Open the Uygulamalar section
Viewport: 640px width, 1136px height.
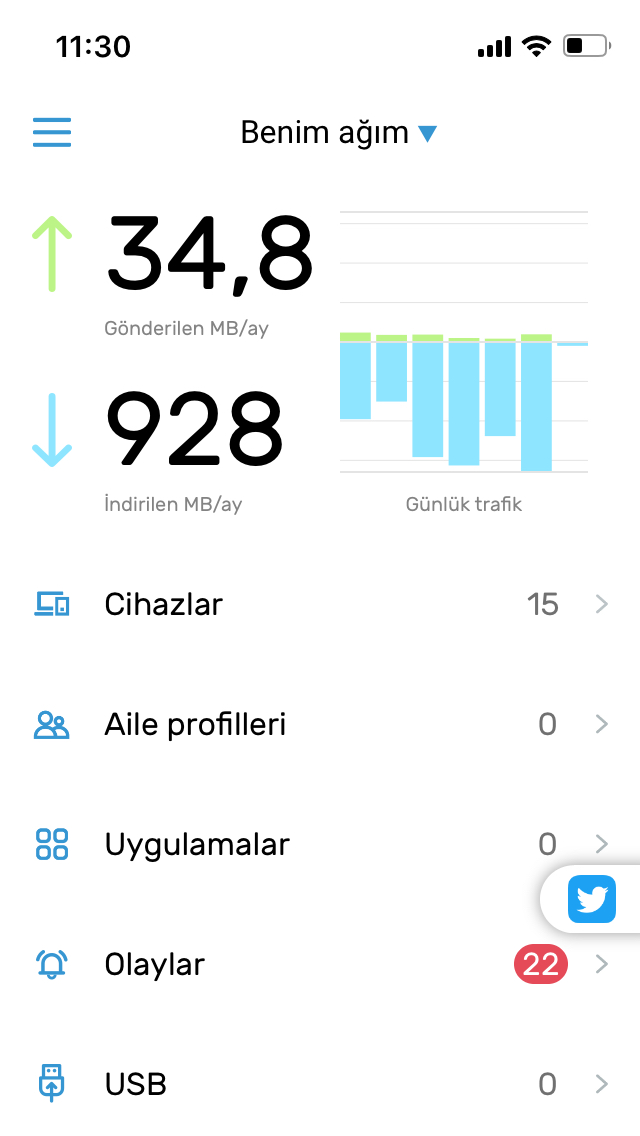point(320,845)
